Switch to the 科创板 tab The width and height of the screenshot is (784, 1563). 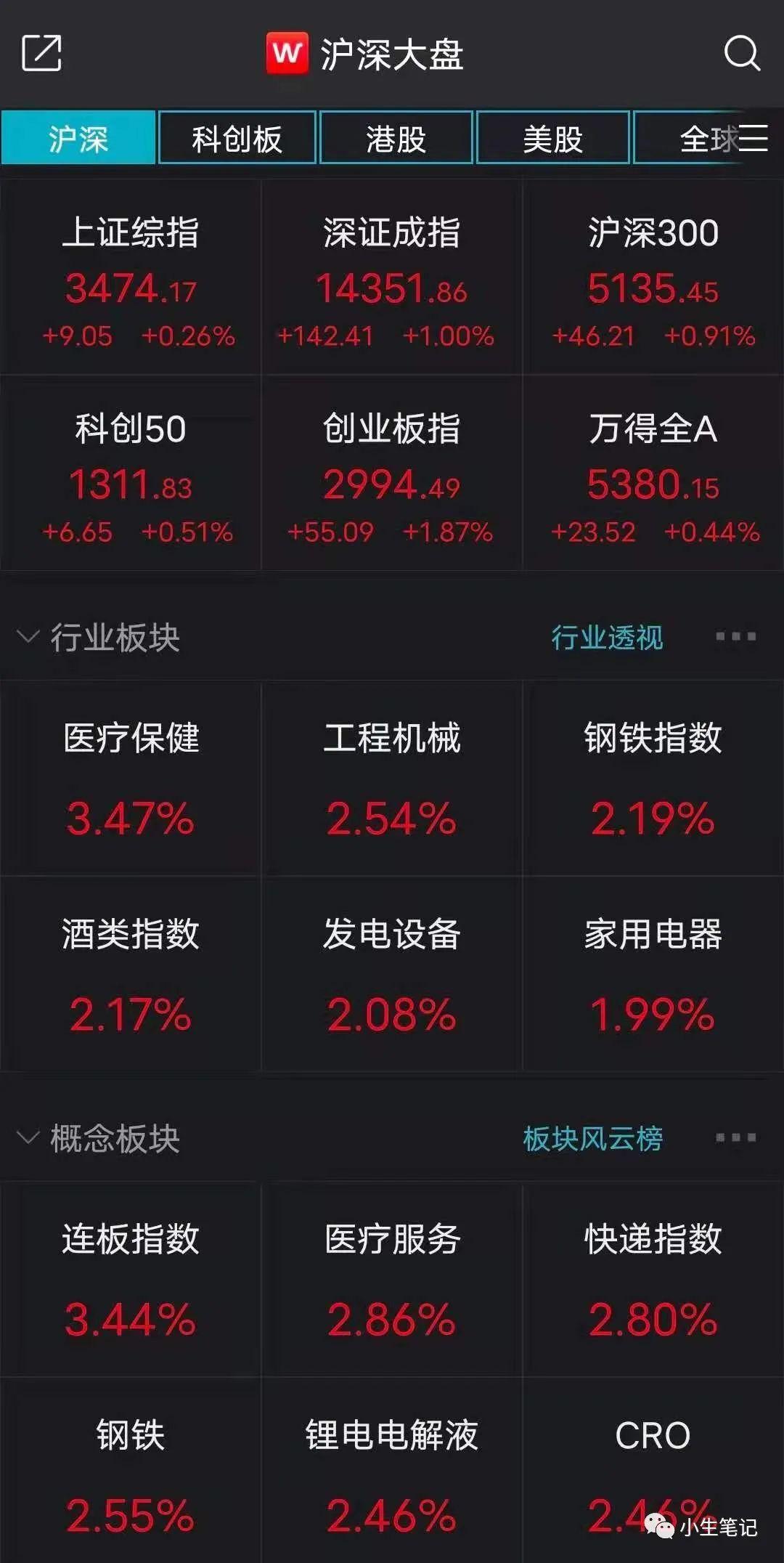[237, 138]
